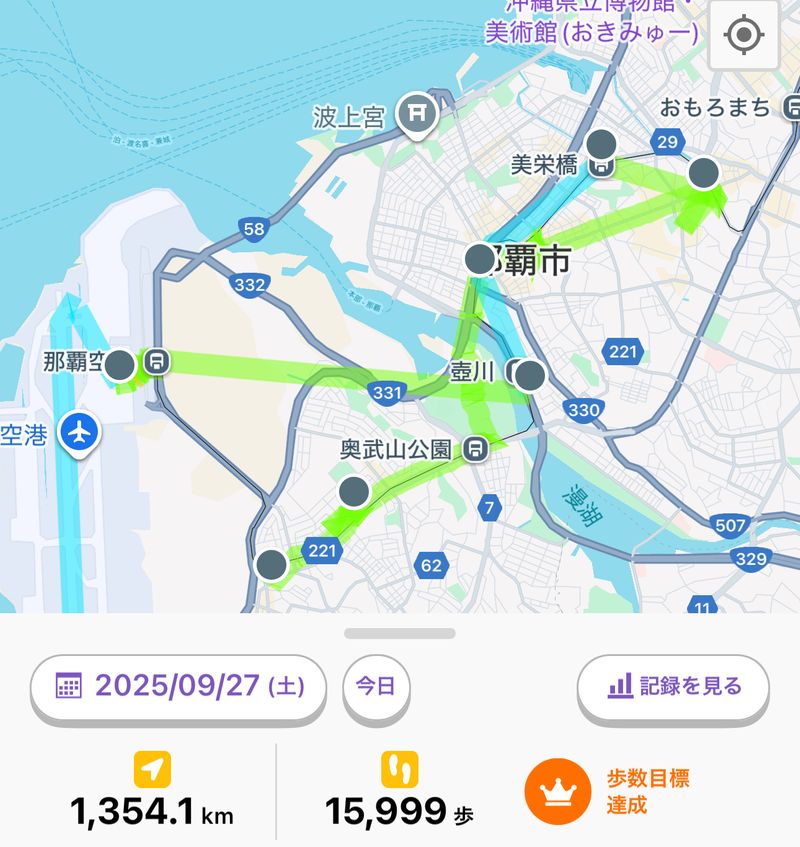Screen dimensions: 800x847
Task: Select the 奥武山公園 station marker
Action: tap(478, 447)
